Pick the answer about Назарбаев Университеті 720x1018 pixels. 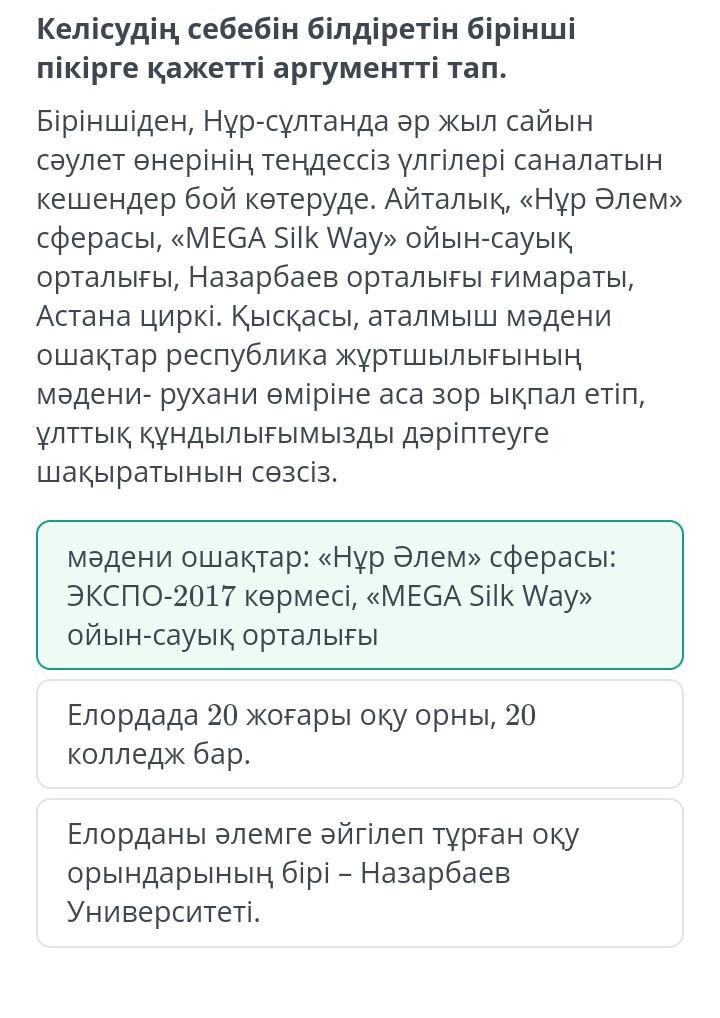tap(360, 872)
